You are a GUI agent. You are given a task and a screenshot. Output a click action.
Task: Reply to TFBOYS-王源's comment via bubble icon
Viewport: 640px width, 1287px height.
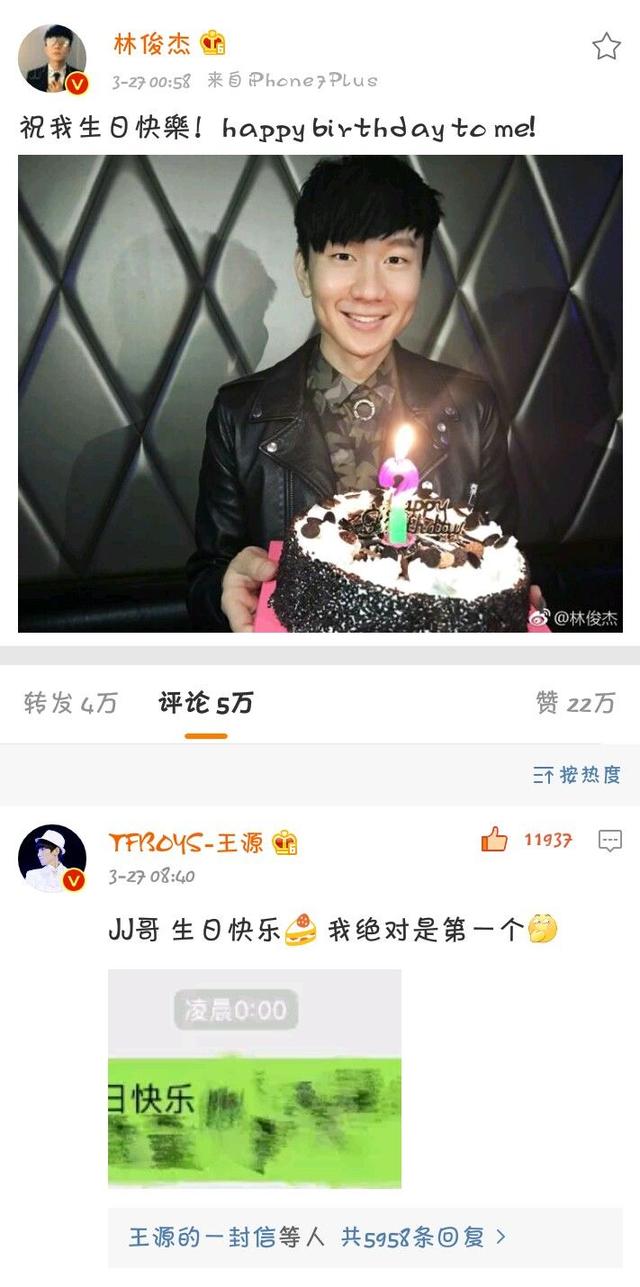click(609, 840)
